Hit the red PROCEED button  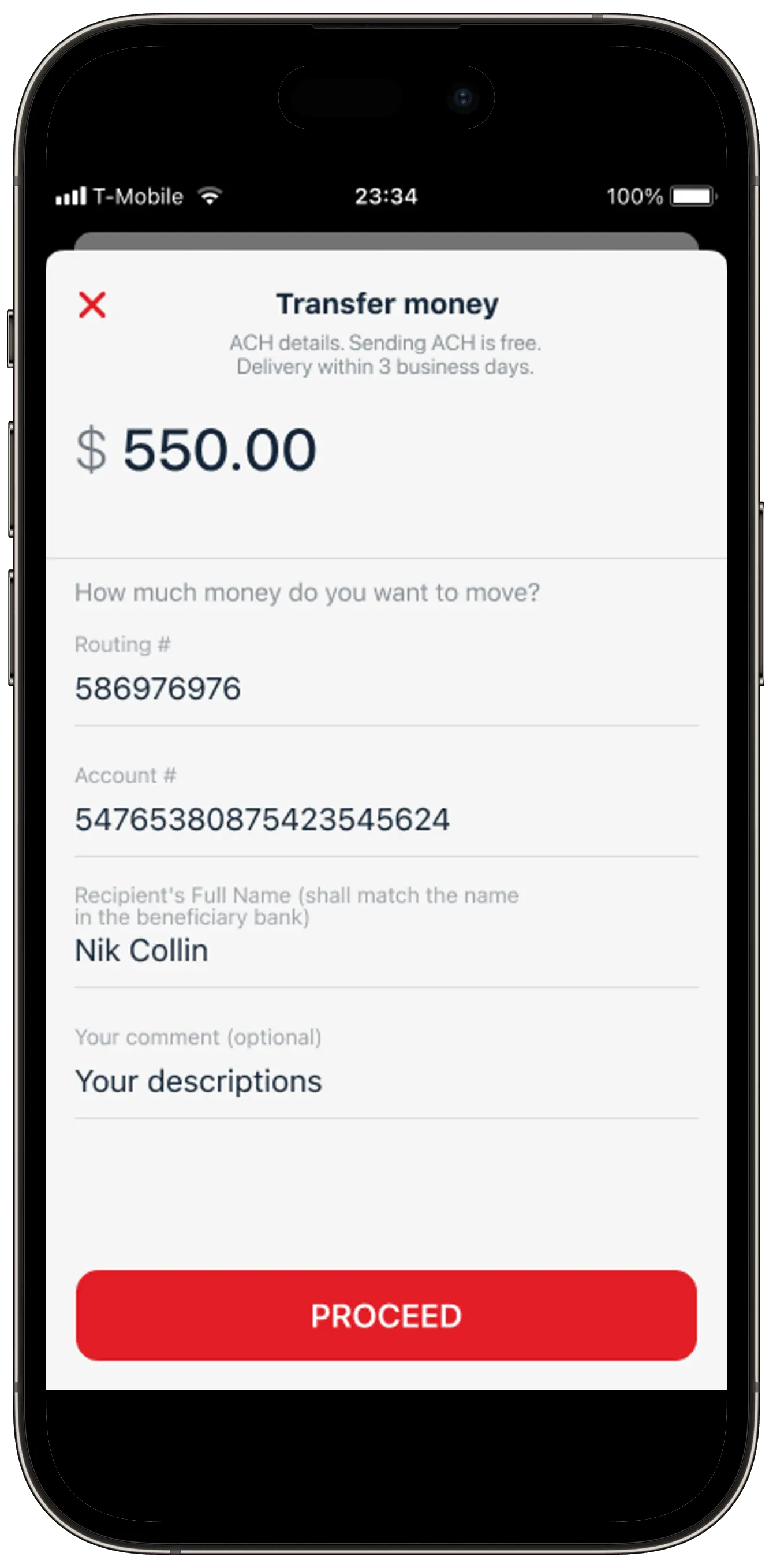tap(386, 1315)
